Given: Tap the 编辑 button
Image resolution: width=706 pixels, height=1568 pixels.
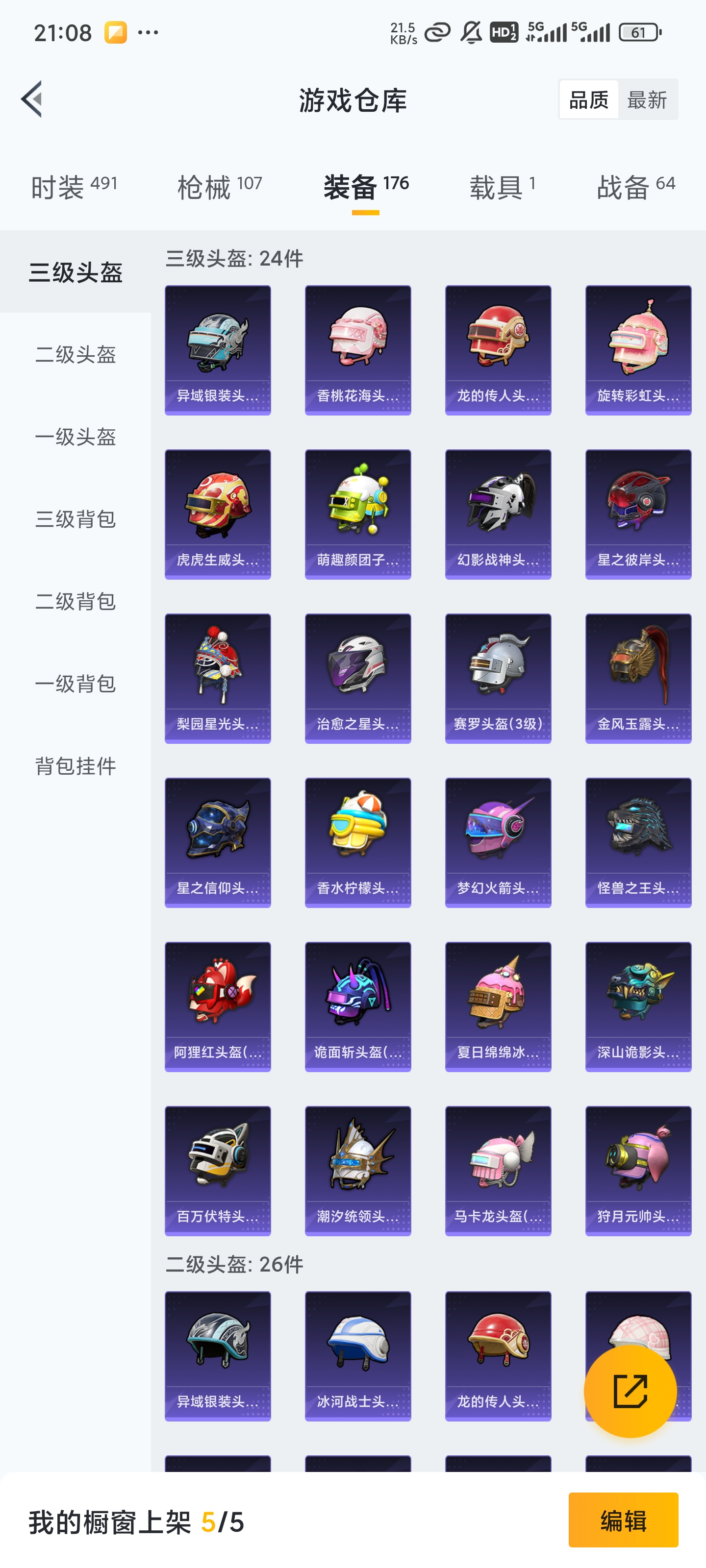Looking at the screenshot, I should coord(623,1520).
